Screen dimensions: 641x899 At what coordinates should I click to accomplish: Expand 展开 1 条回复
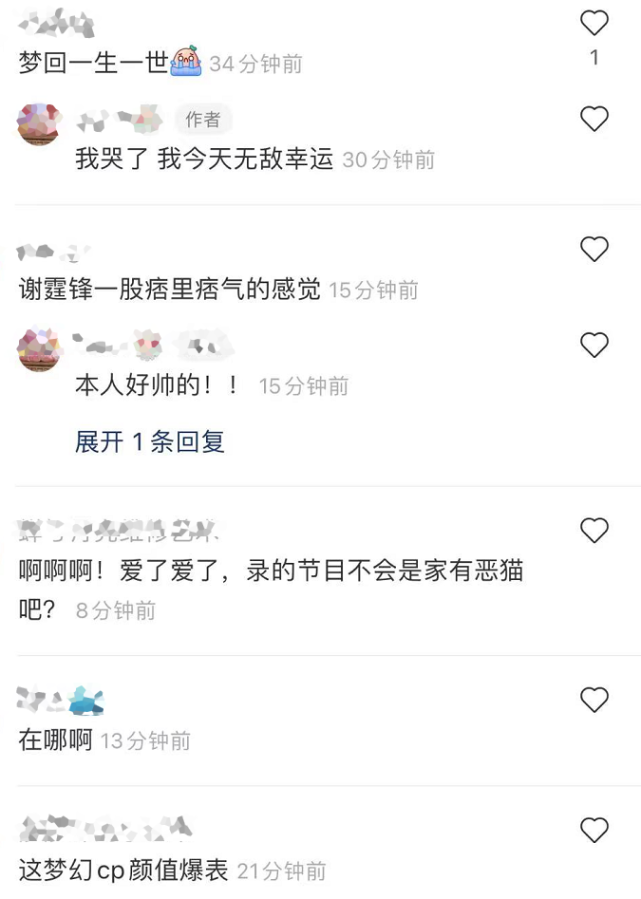click(x=150, y=442)
